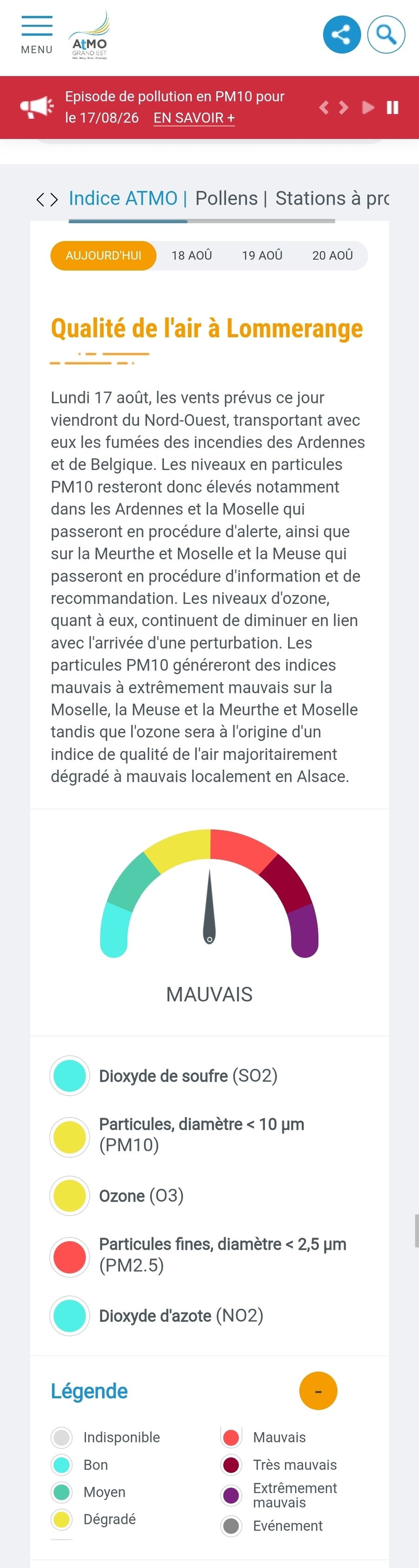
Task: Select the AUJOURD'HUI day chip
Action: pos(103,255)
